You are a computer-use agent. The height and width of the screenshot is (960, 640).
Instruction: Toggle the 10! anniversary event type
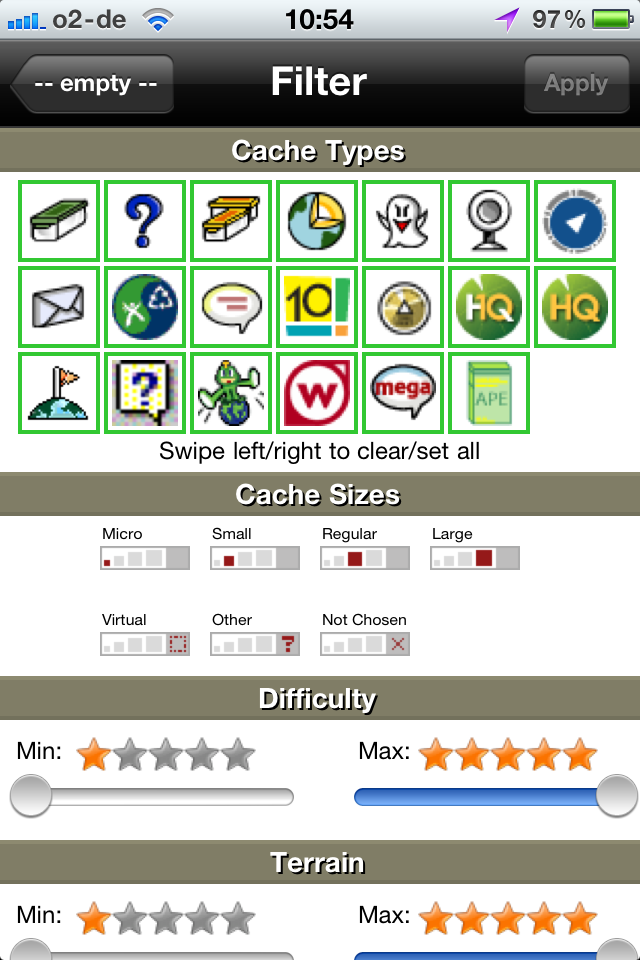coord(317,307)
